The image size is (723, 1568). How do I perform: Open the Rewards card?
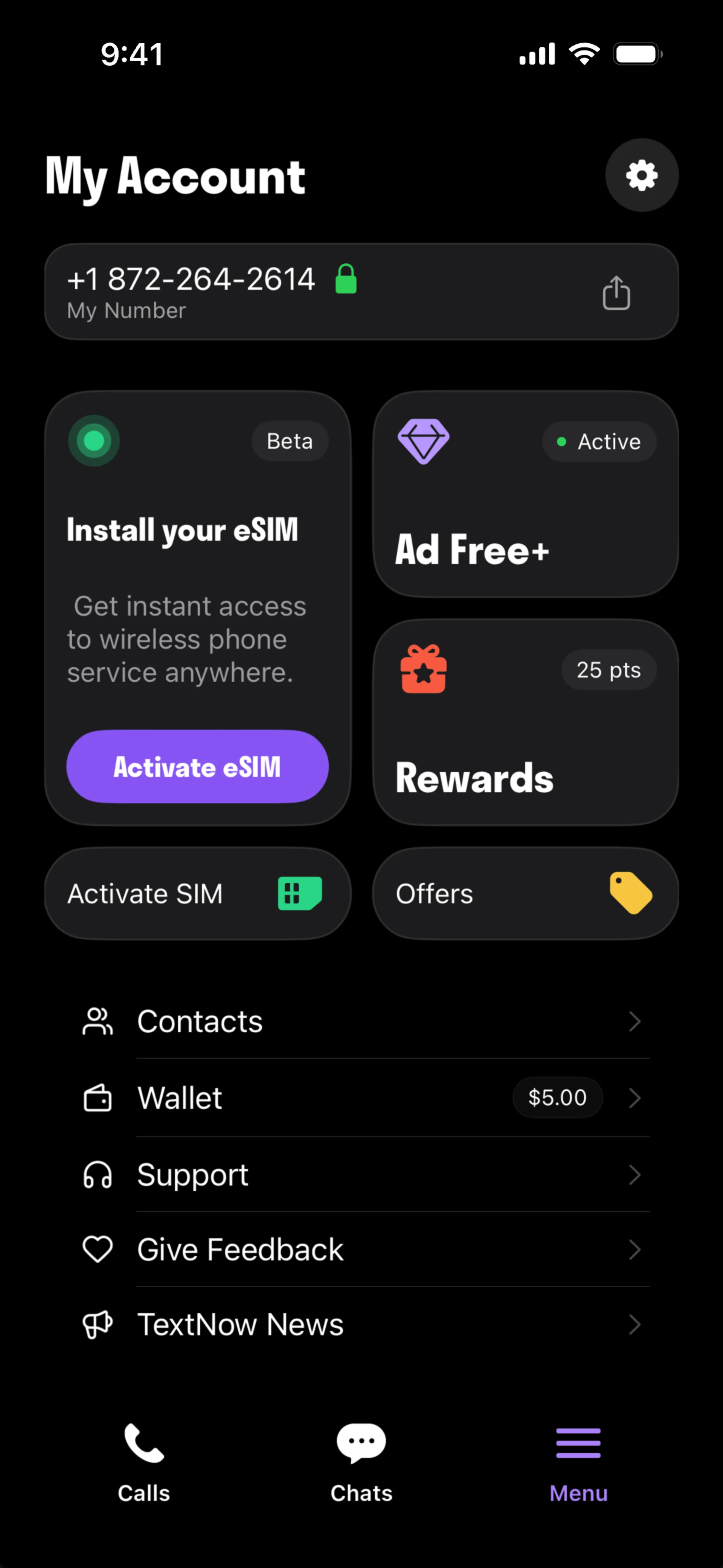tap(525, 722)
